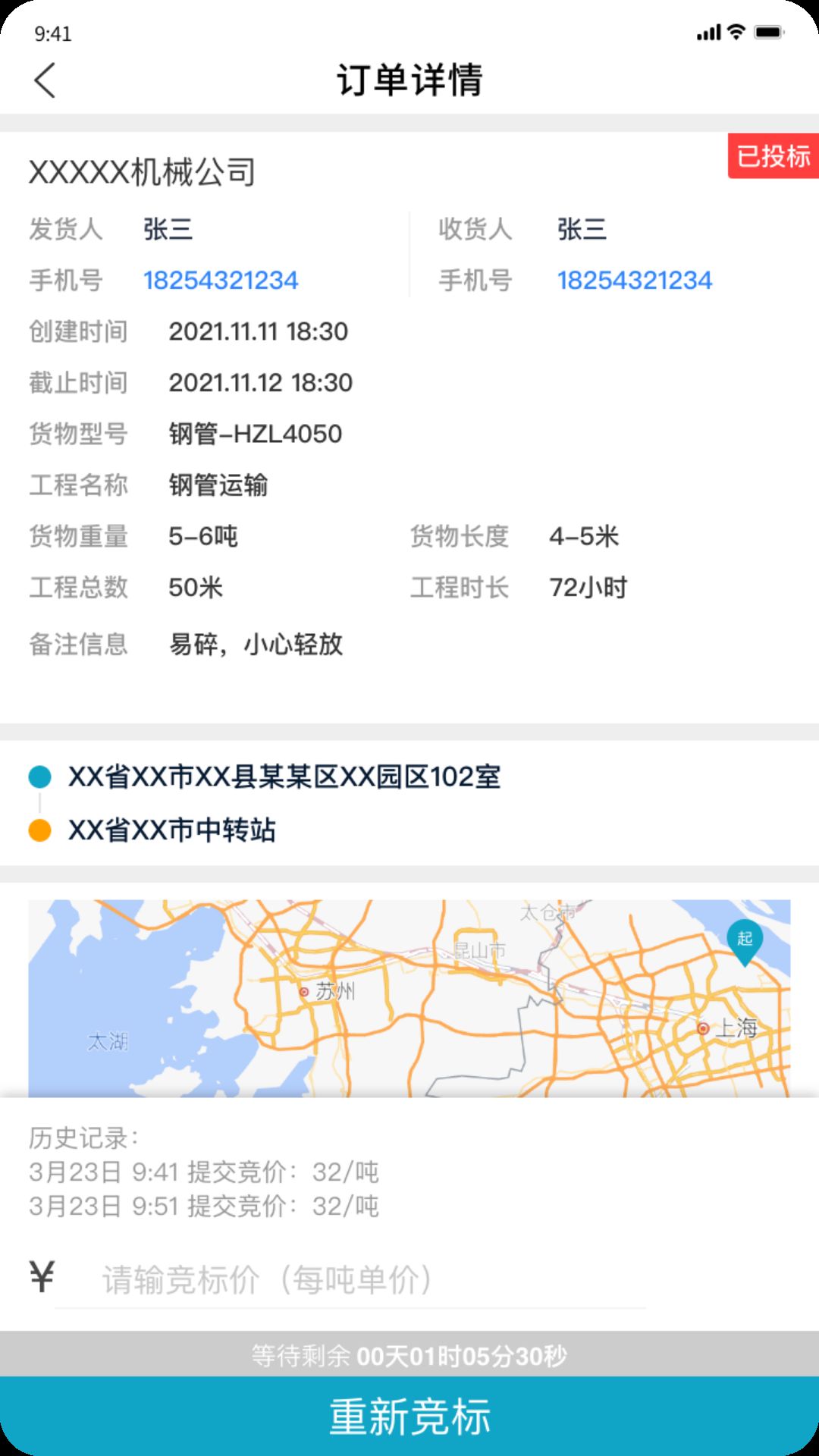Select the 订单详情 title bar
The width and height of the screenshot is (819, 1456).
409,80
